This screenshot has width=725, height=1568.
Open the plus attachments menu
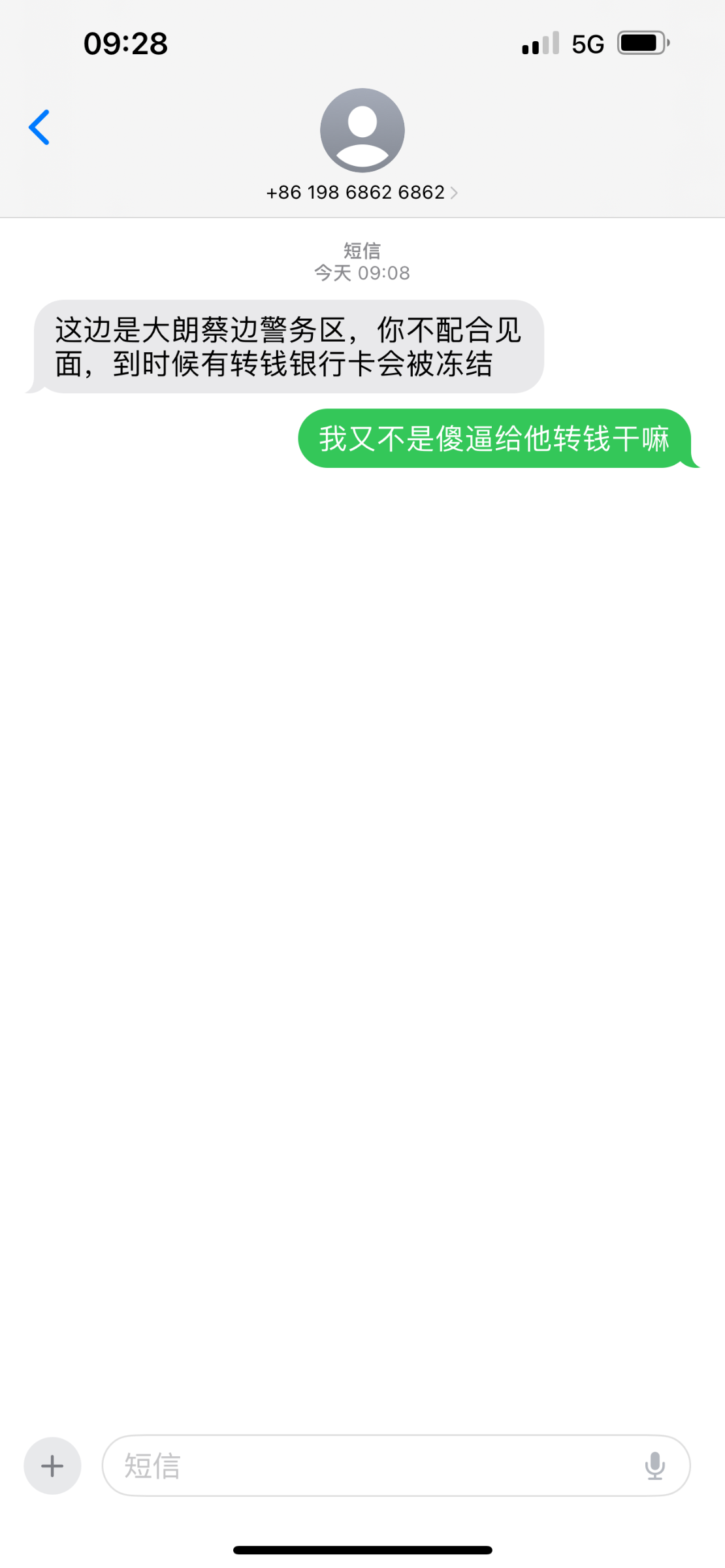point(52,1466)
